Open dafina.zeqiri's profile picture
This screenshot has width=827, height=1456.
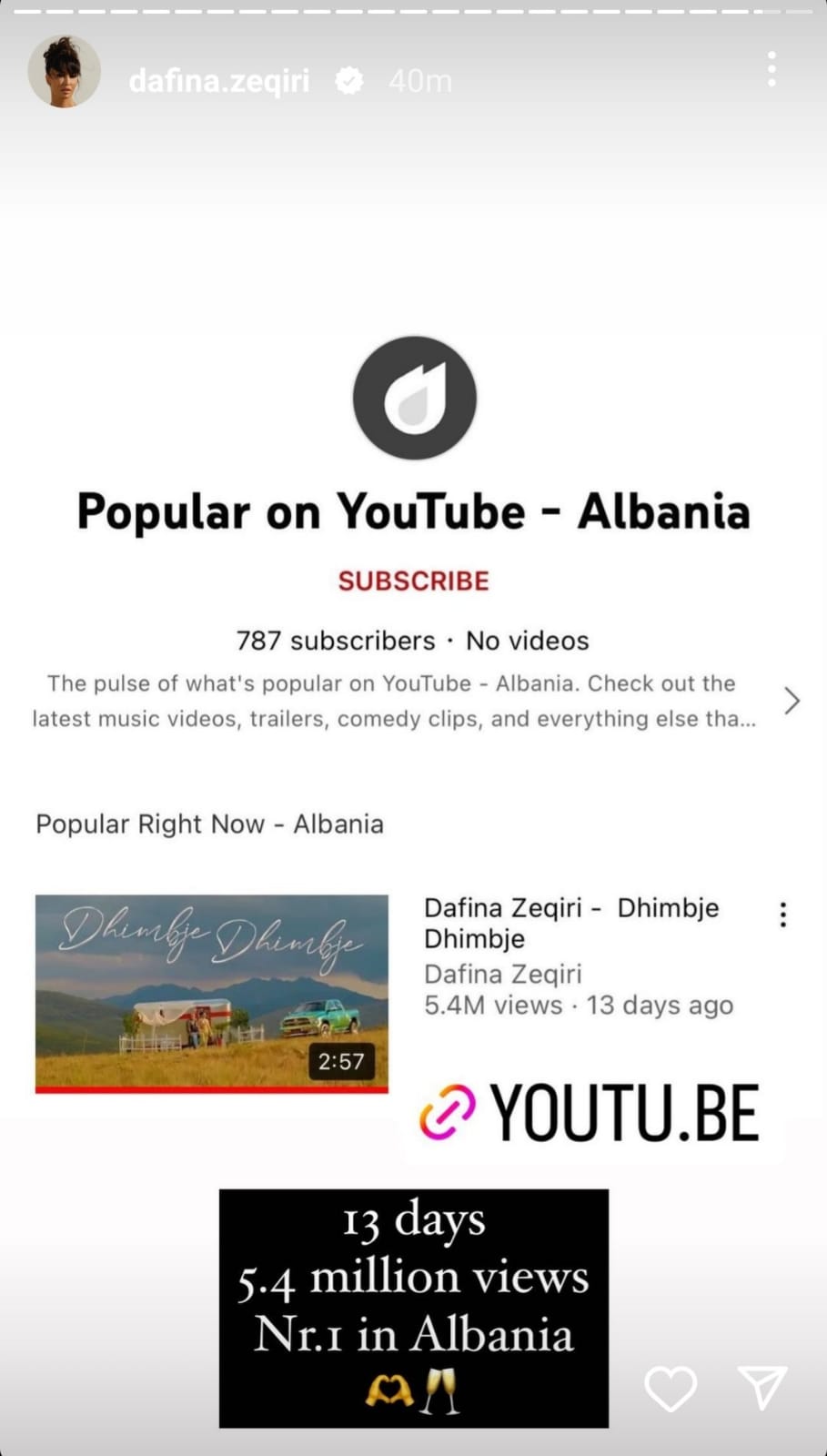click(x=64, y=72)
